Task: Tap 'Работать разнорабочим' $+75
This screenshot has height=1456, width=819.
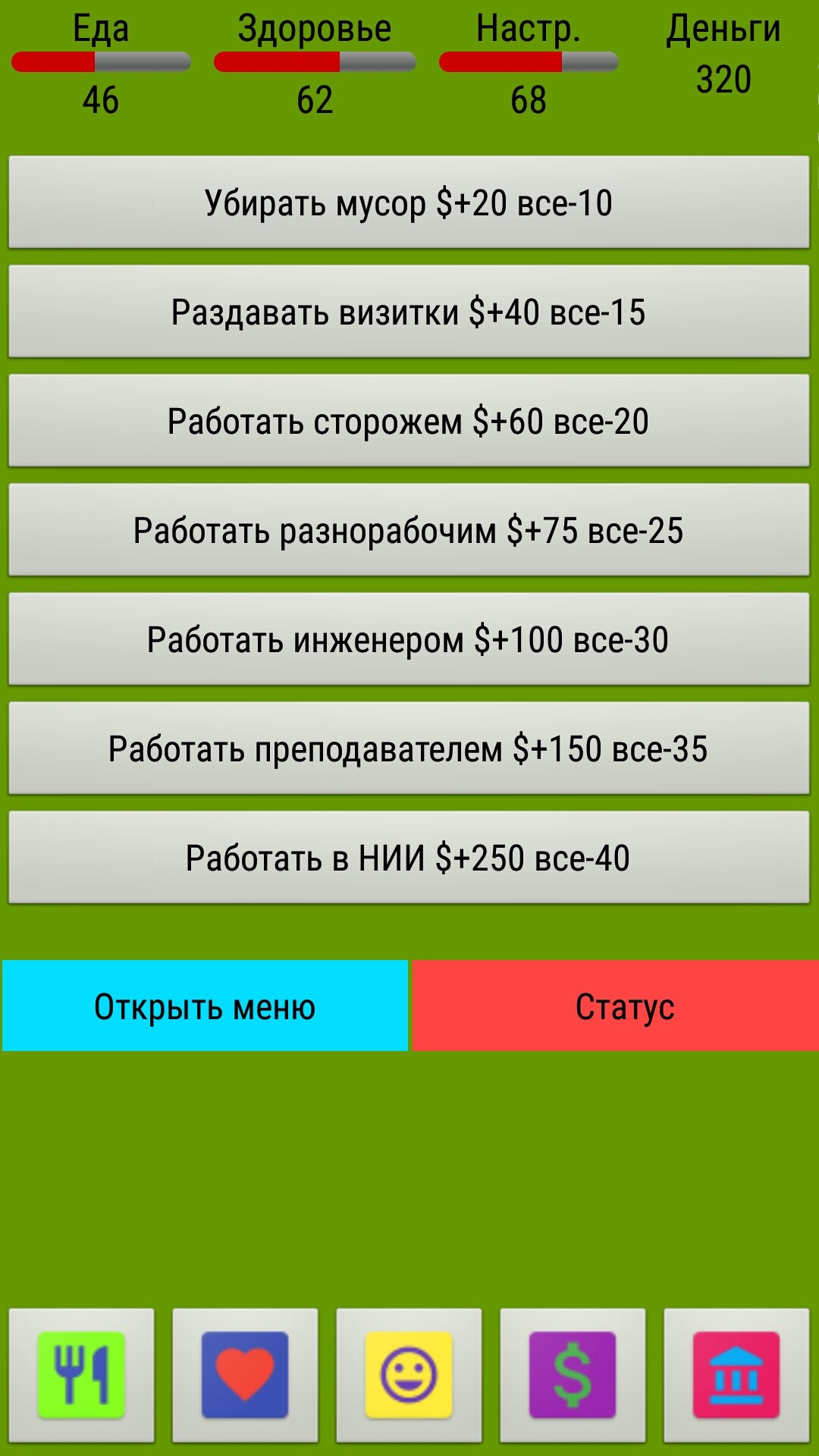Action: pos(409,530)
